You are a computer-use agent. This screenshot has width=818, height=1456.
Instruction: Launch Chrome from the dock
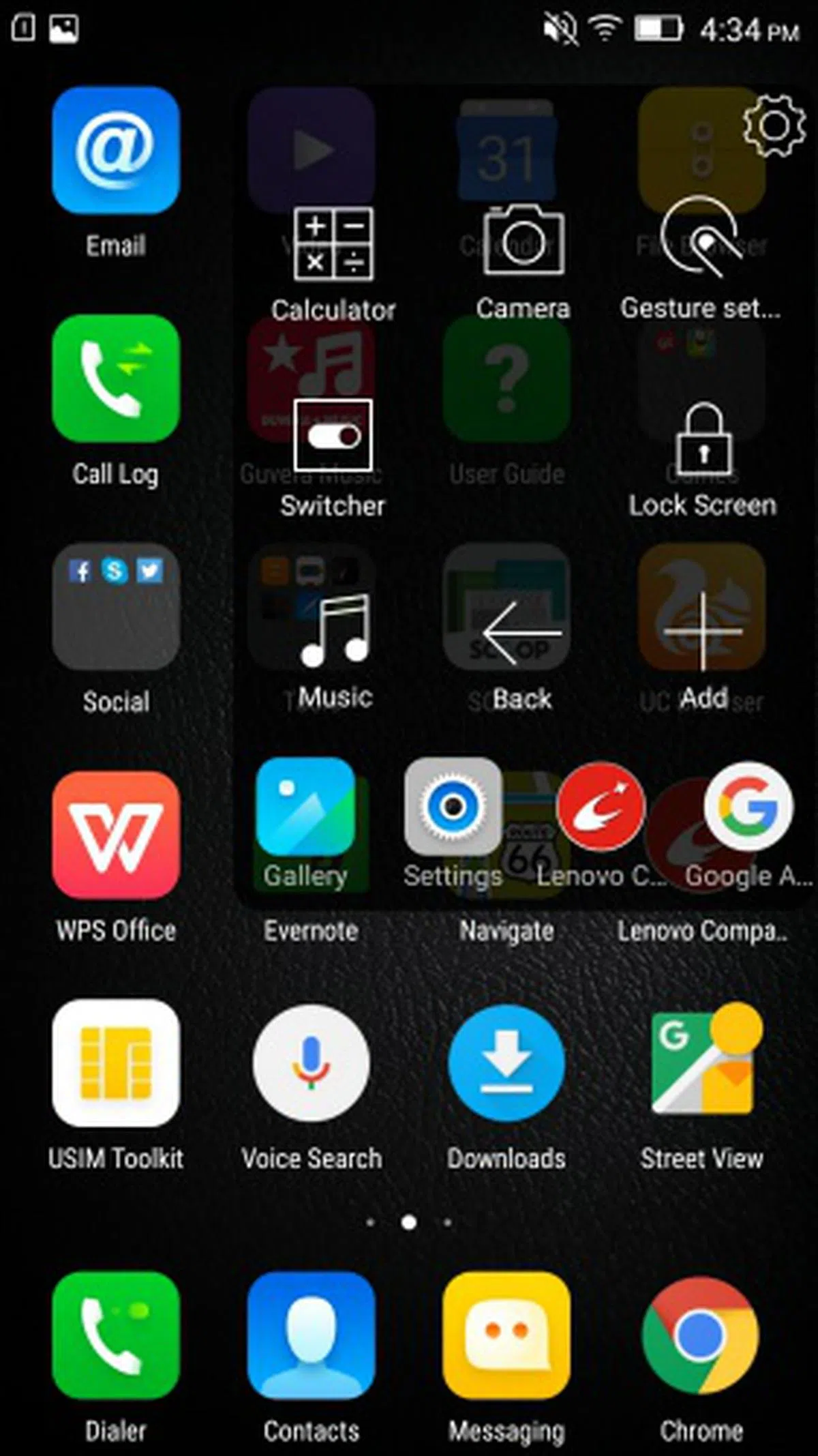701,1336
